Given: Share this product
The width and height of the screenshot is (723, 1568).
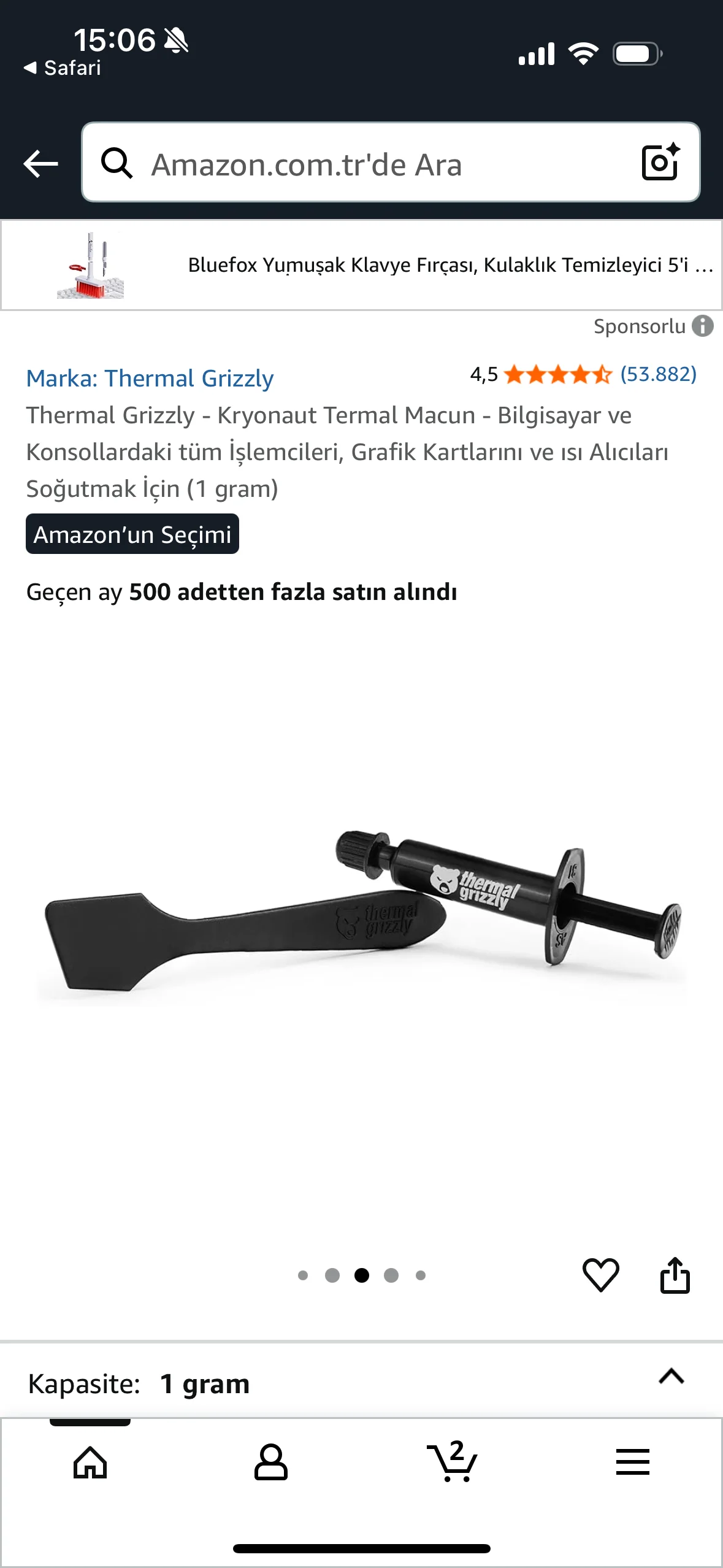Looking at the screenshot, I should [x=675, y=1275].
